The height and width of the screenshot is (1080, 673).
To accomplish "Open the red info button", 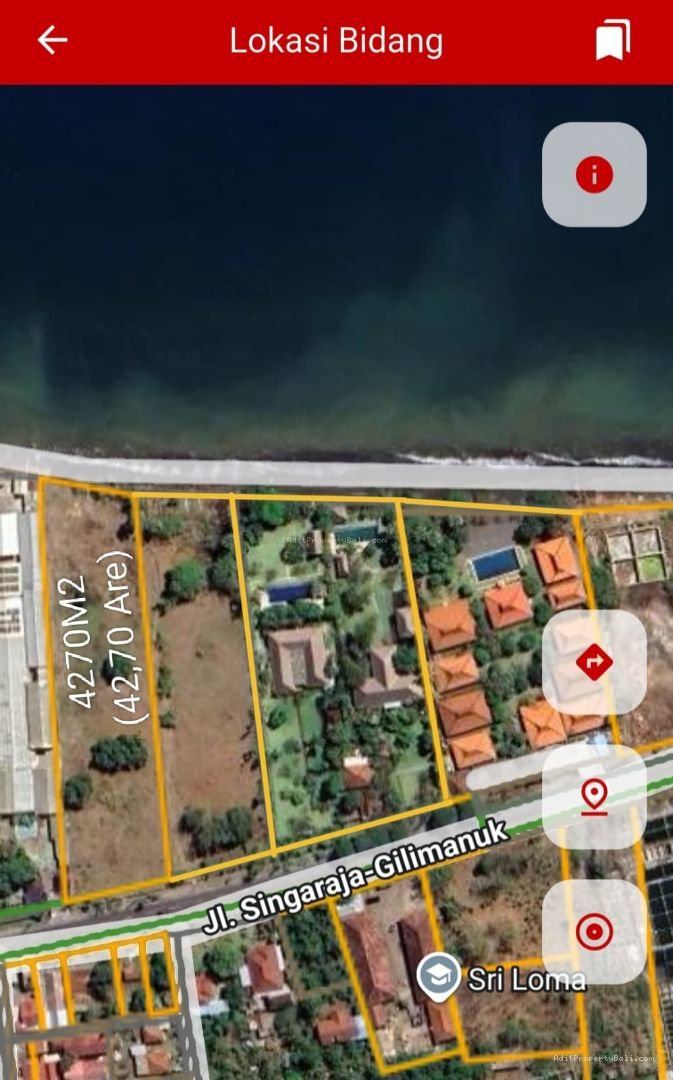I will pos(594,175).
